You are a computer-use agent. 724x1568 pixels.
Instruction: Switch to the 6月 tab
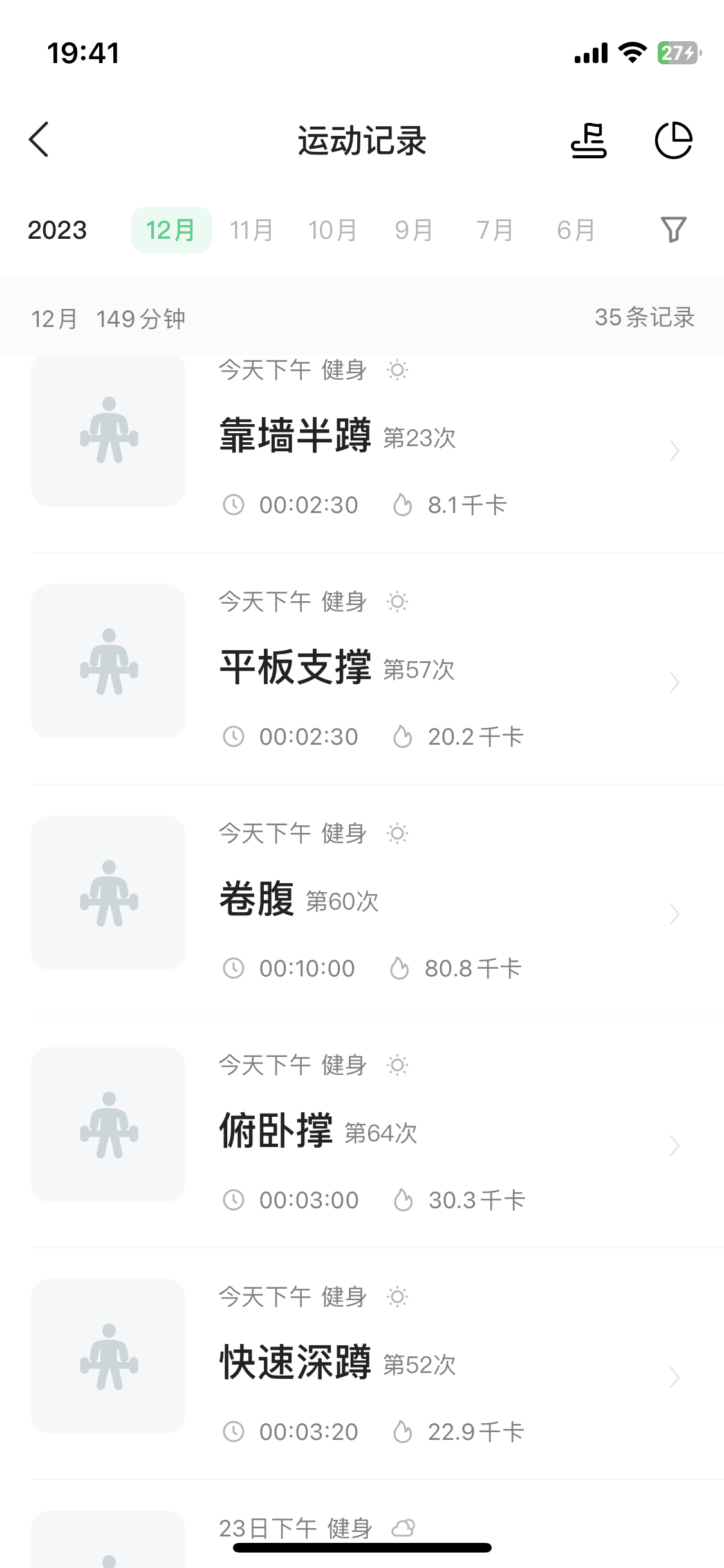click(576, 230)
